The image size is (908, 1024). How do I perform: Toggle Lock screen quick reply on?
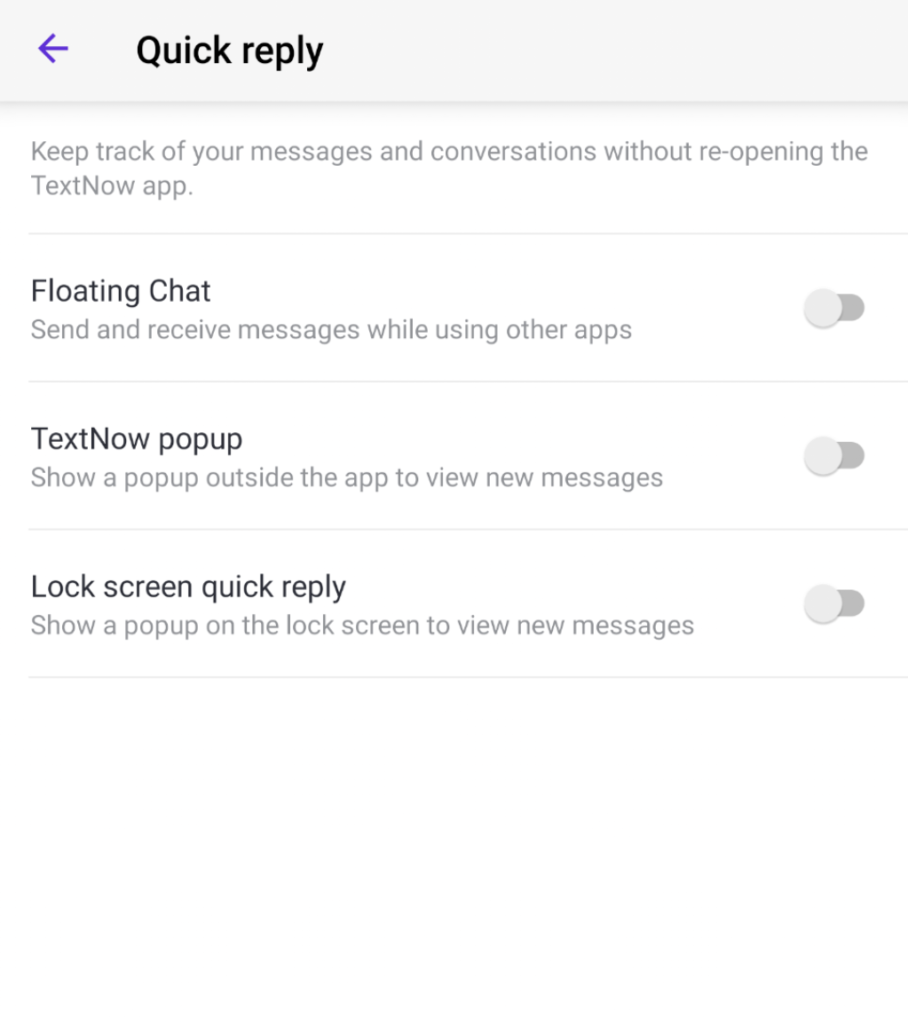click(834, 604)
